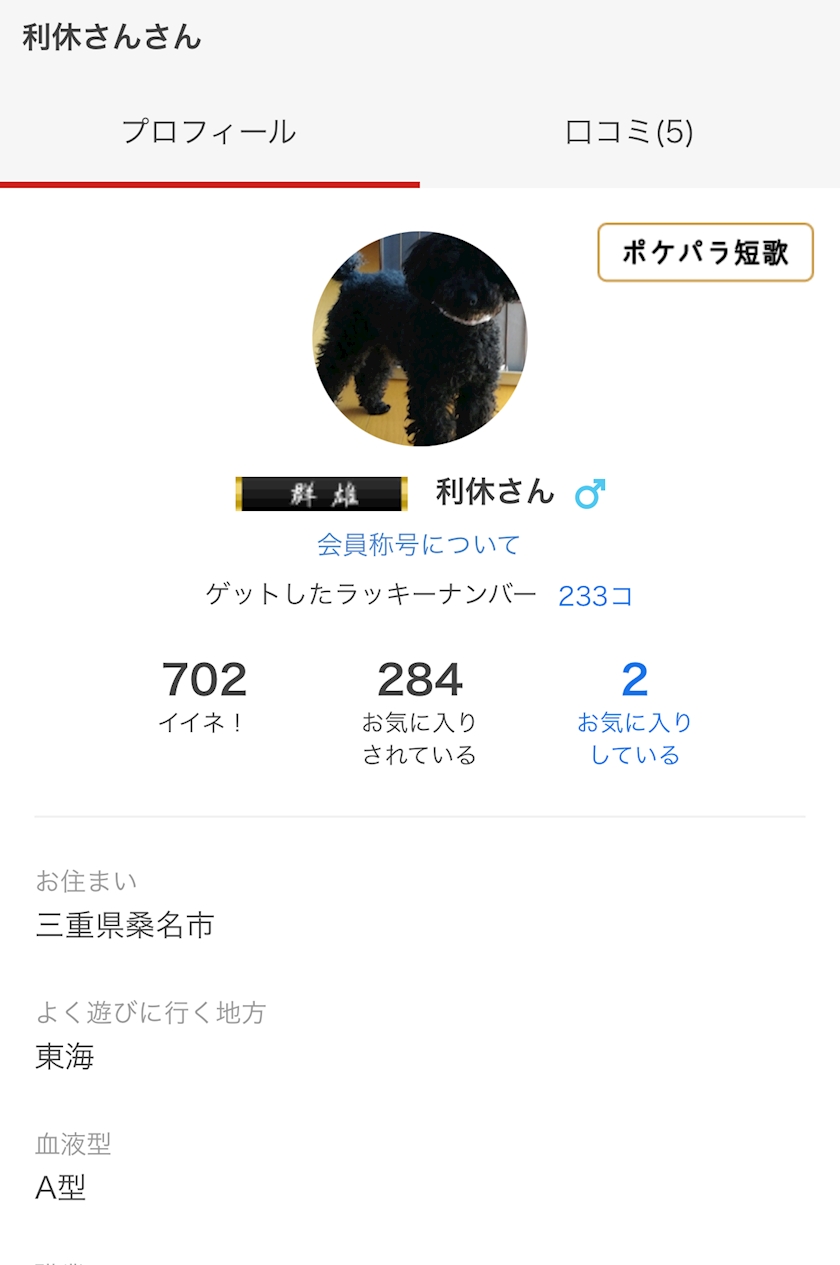Tap the ポケパラ短歌 button
The height and width of the screenshot is (1265, 840).
click(x=705, y=252)
